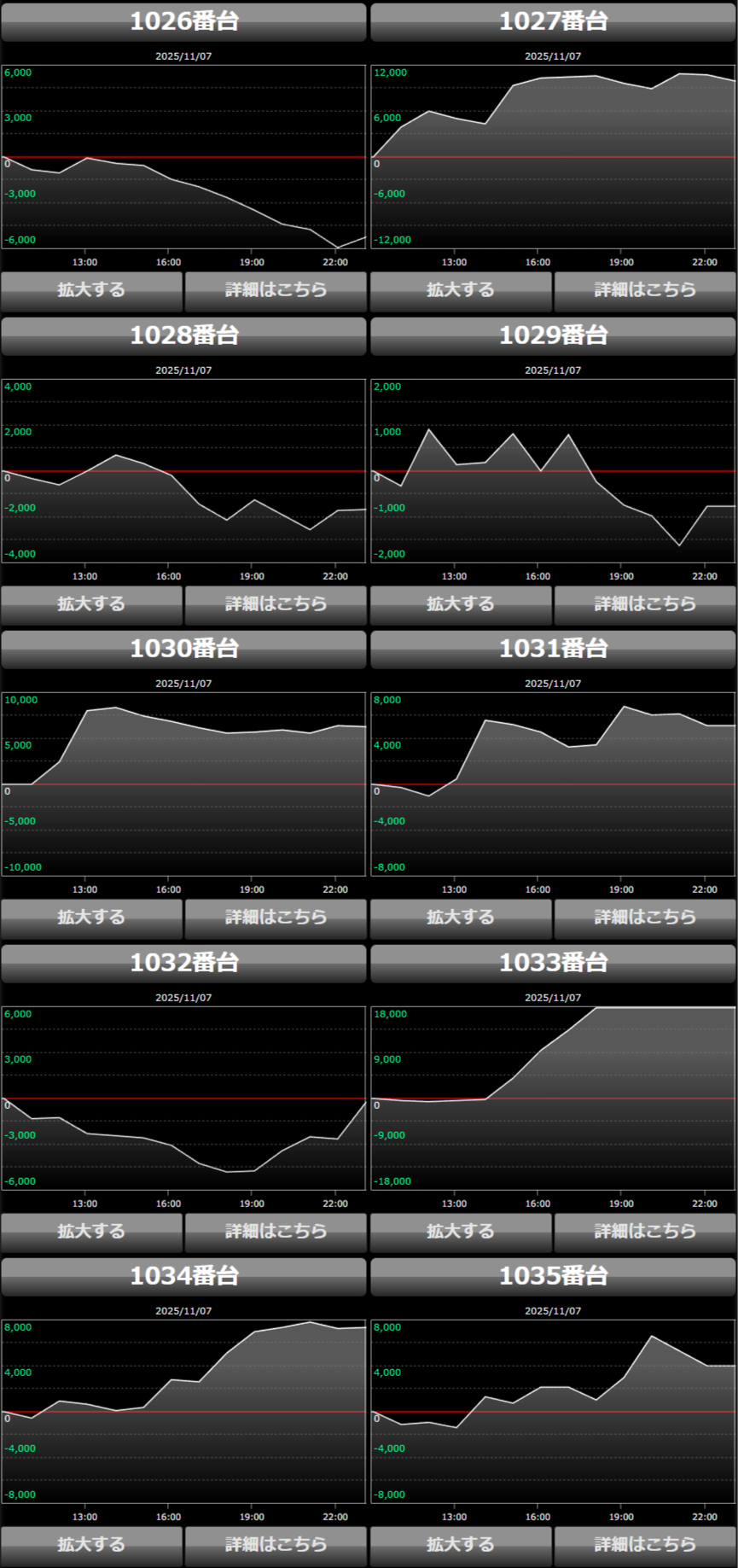Tap 拡大する under 1028番台
The width and height of the screenshot is (738, 1568).
(x=91, y=604)
